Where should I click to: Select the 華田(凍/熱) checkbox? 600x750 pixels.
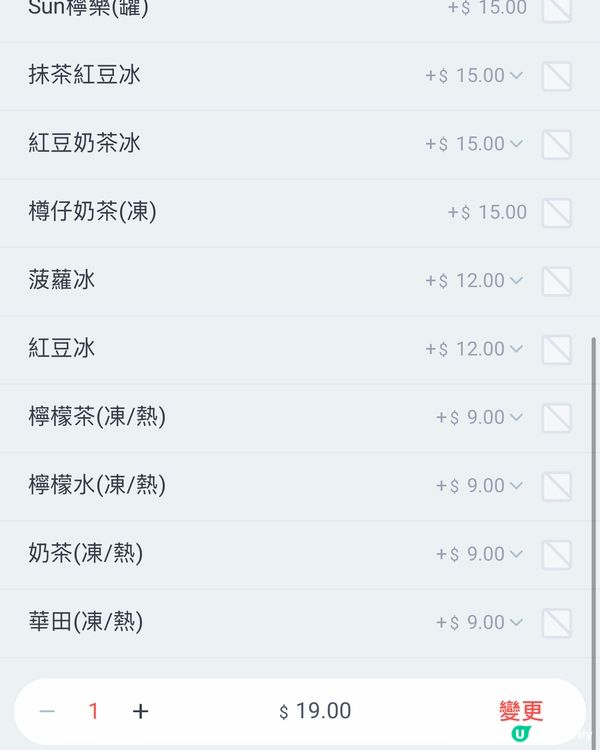(556, 623)
